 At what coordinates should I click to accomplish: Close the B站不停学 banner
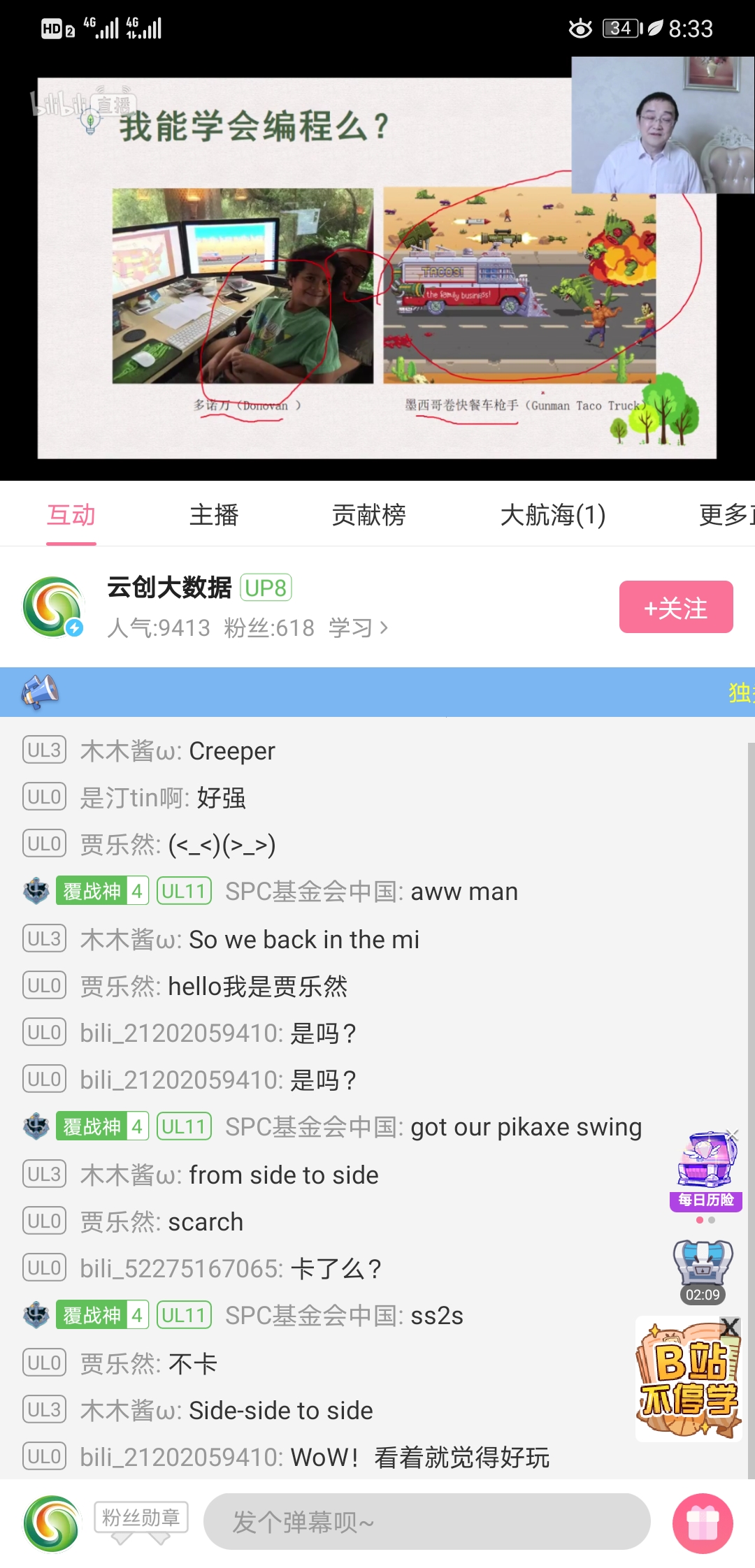pyautogui.click(x=730, y=1327)
